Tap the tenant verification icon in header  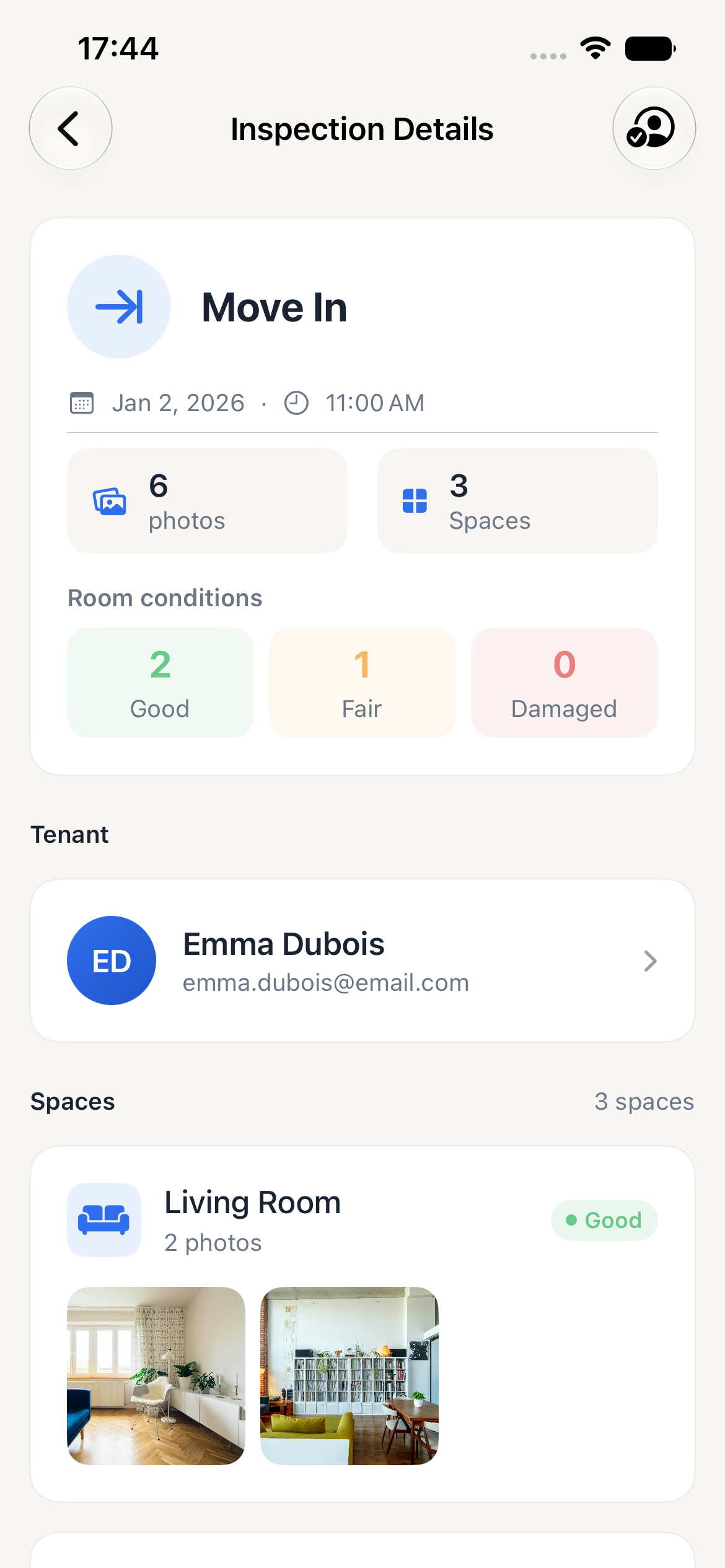(654, 129)
